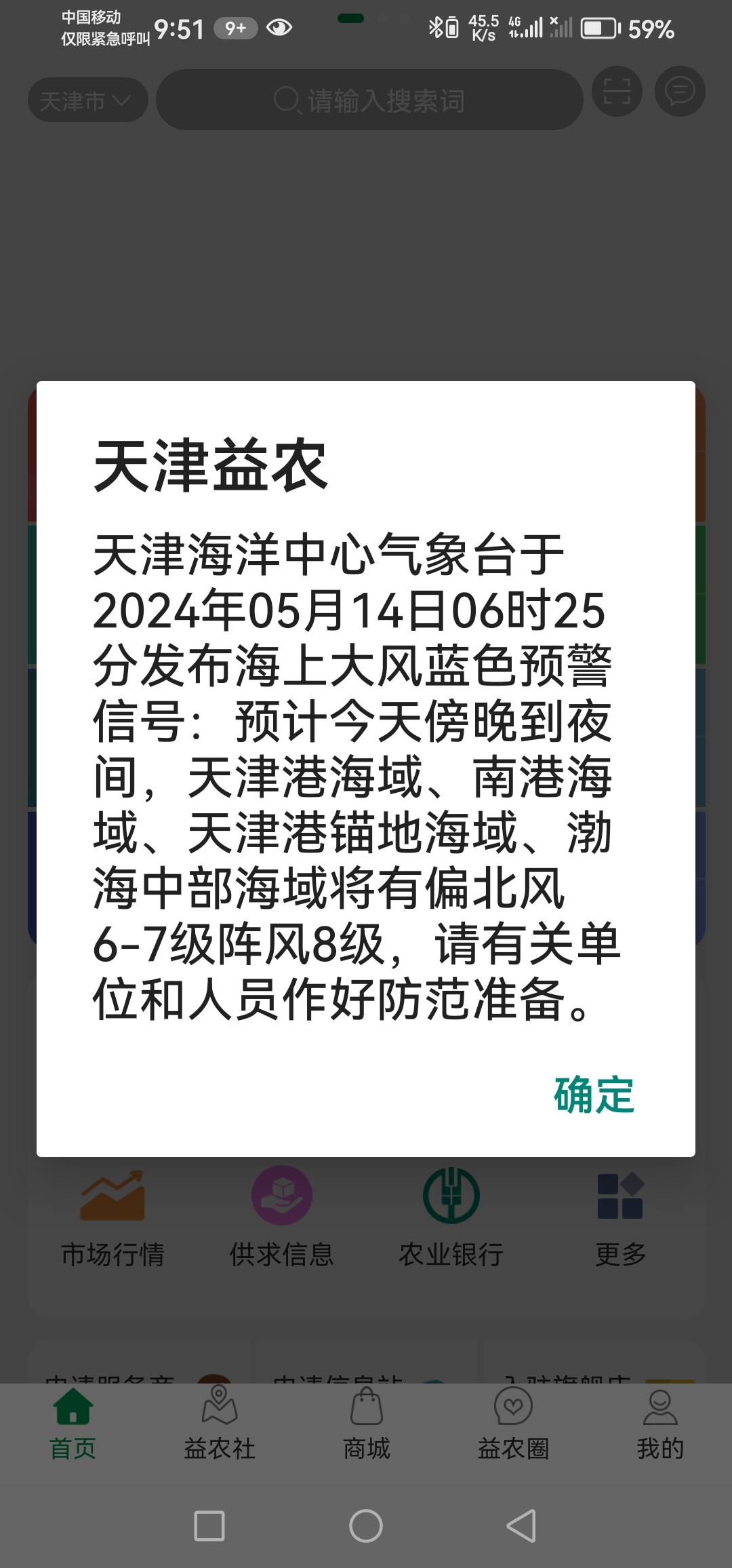Screen dimensions: 732x1568
Task: Go to the system home screen
Action: pyautogui.click(x=366, y=1526)
